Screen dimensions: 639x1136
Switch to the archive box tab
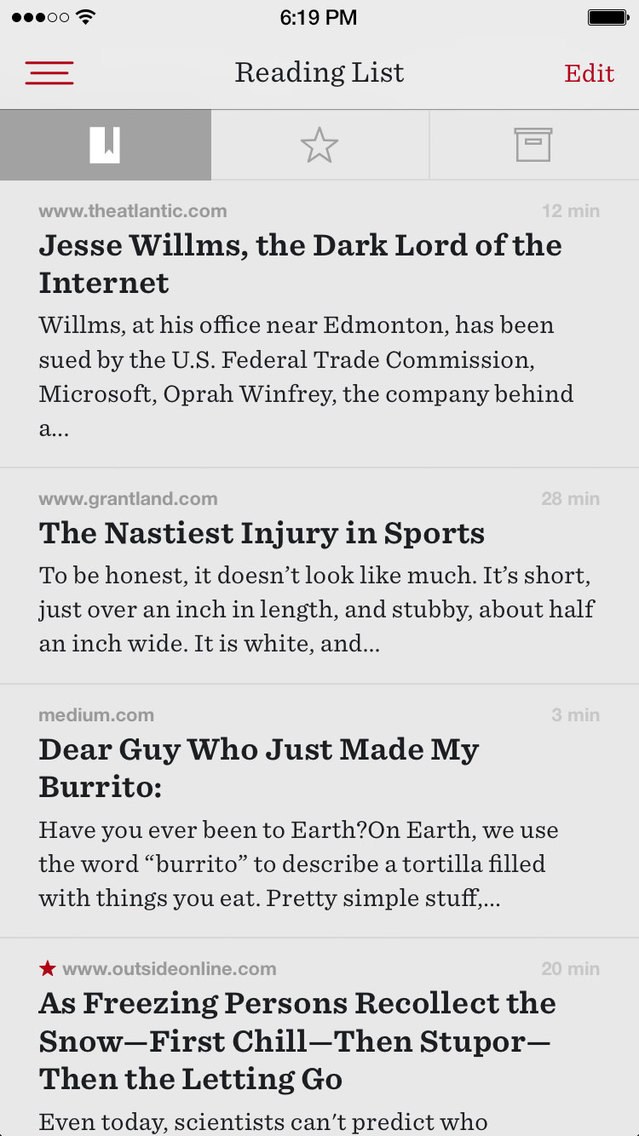(x=533, y=146)
